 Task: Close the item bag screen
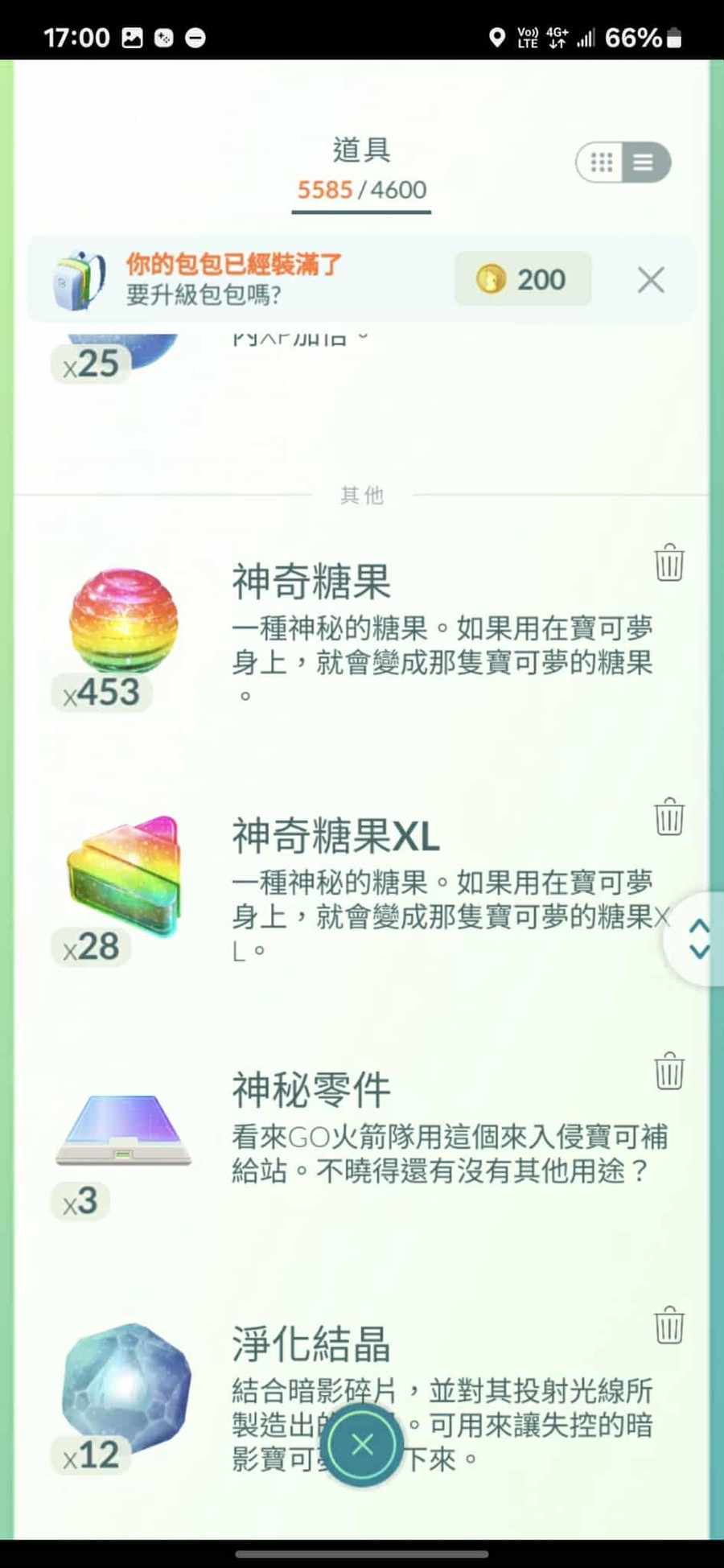[x=362, y=1444]
